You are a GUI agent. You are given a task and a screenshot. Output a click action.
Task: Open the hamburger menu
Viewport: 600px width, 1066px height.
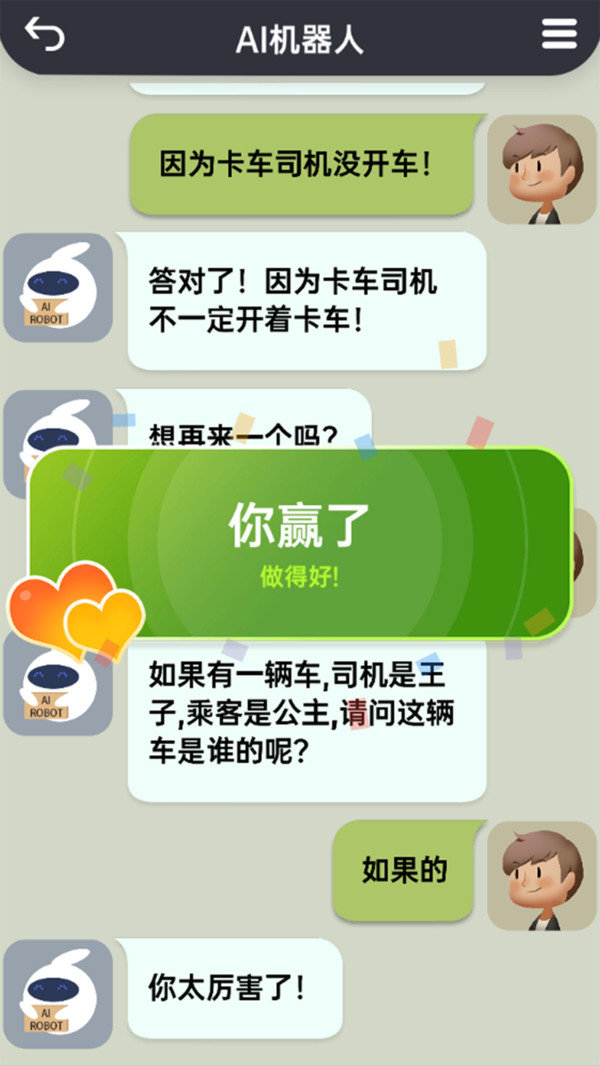[x=559, y=34]
